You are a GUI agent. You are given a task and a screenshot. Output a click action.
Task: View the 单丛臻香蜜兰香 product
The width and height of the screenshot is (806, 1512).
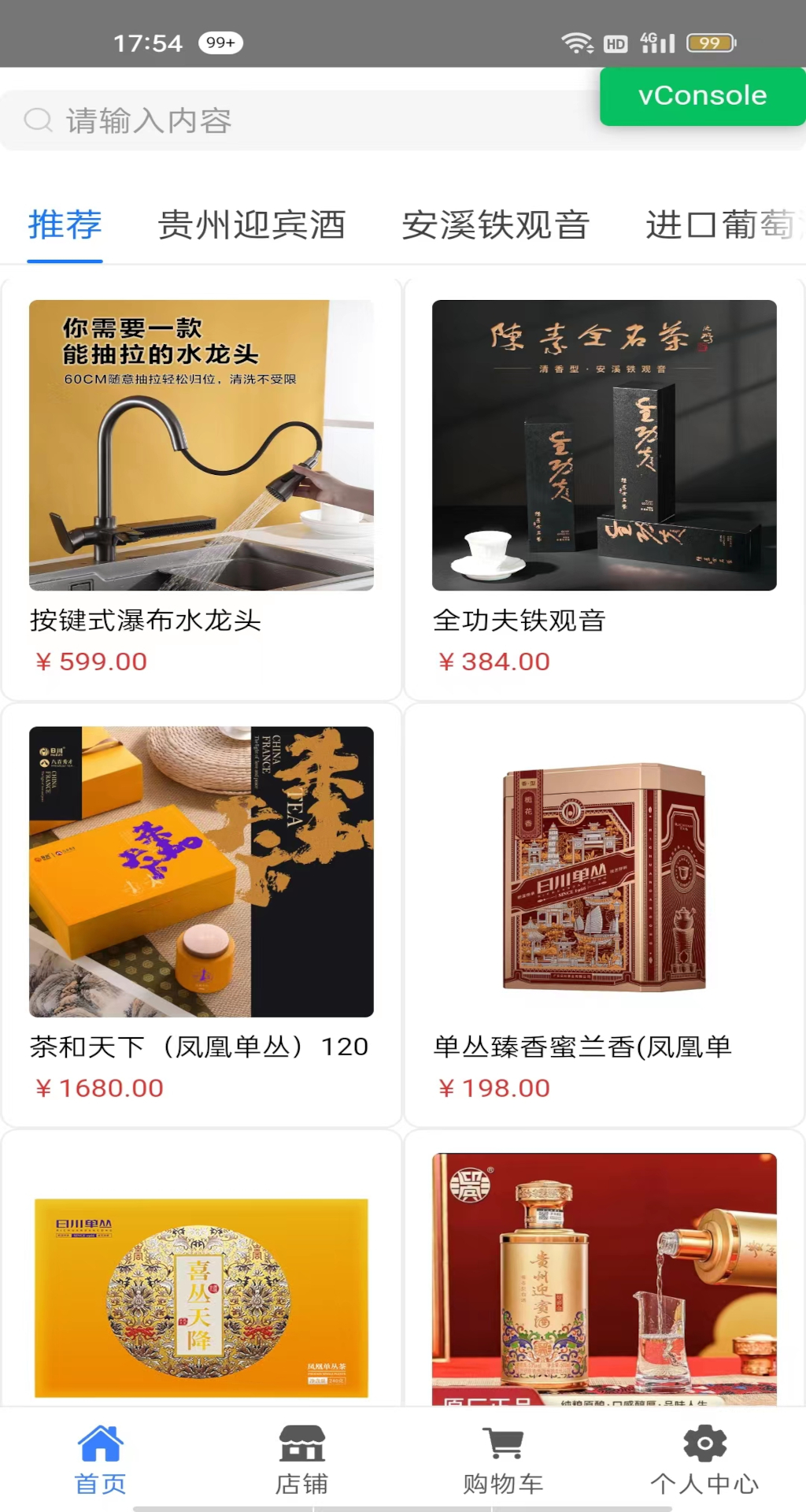point(604,913)
